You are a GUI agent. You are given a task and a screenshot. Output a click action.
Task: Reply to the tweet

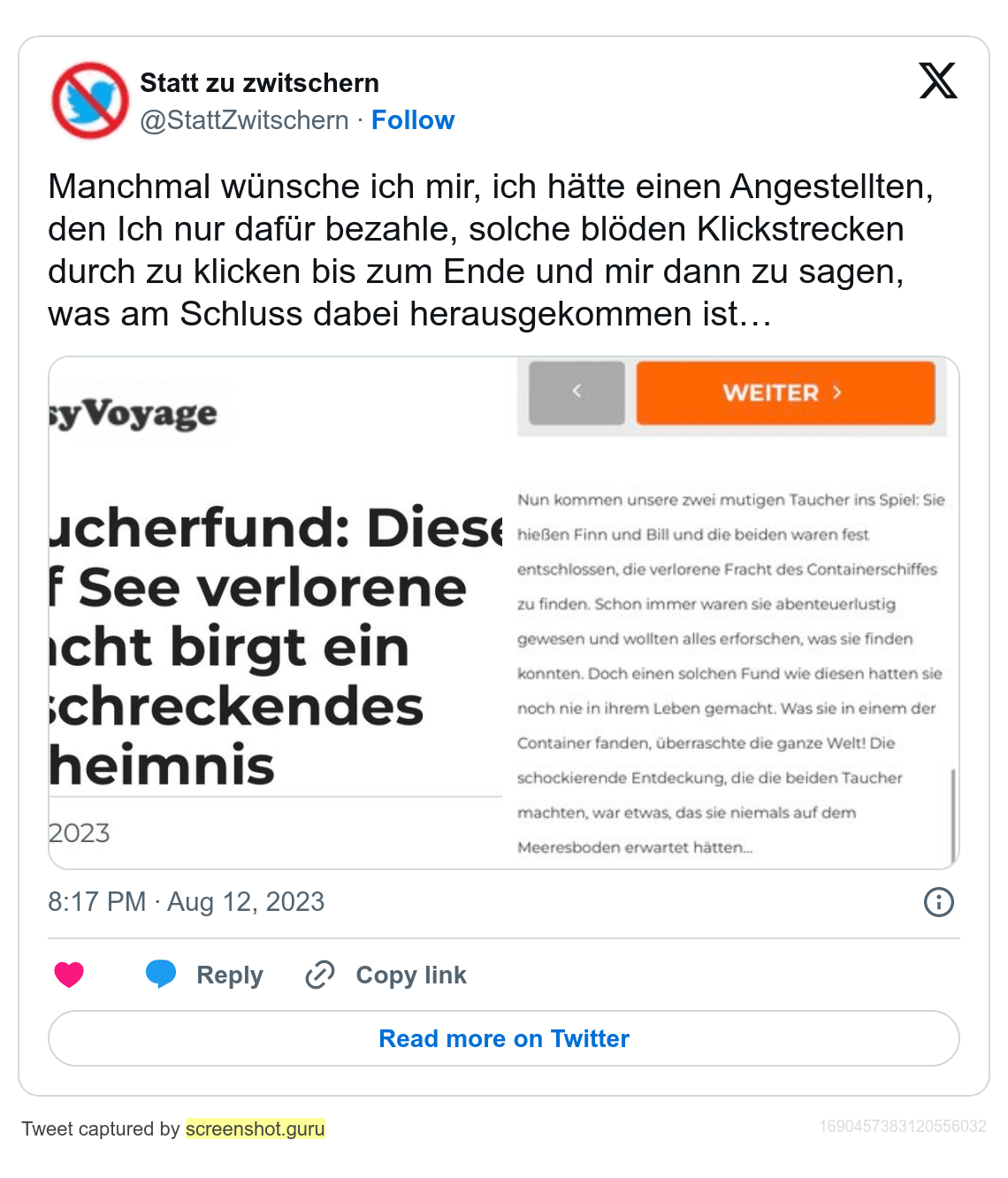pos(205,975)
